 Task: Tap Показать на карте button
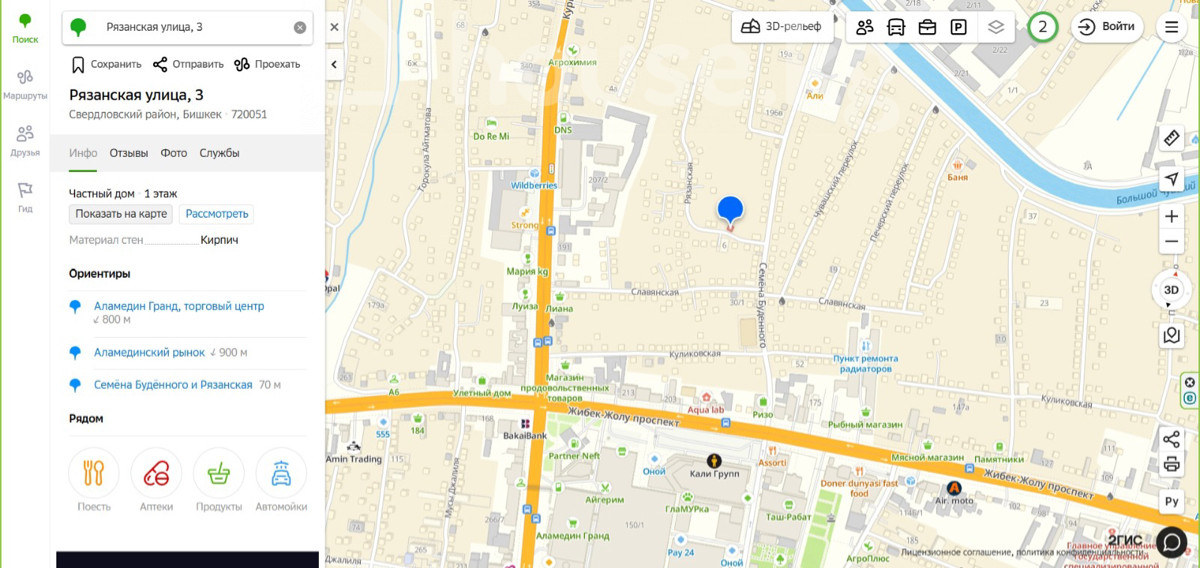click(x=121, y=214)
